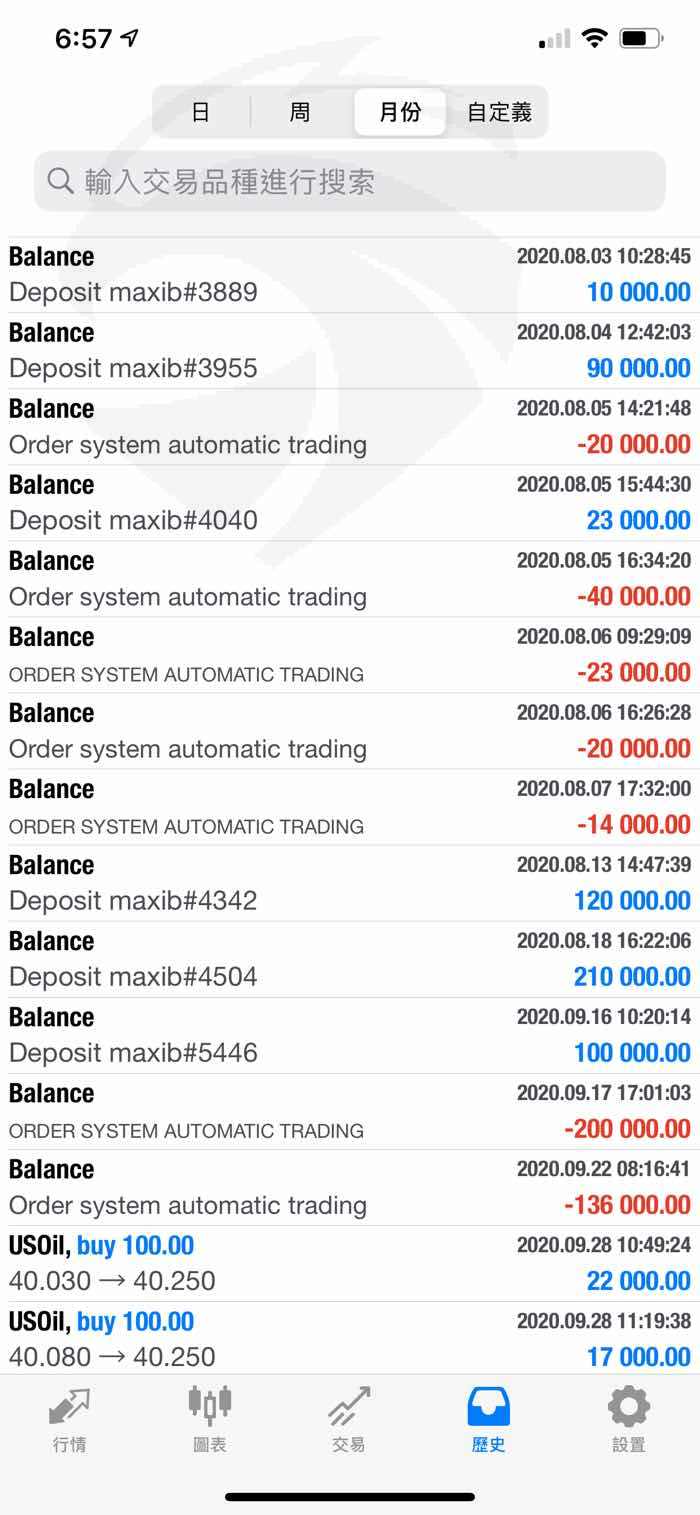Open the 行情 quotes tab
The height and width of the screenshot is (1515, 700).
tap(70, 1419)
